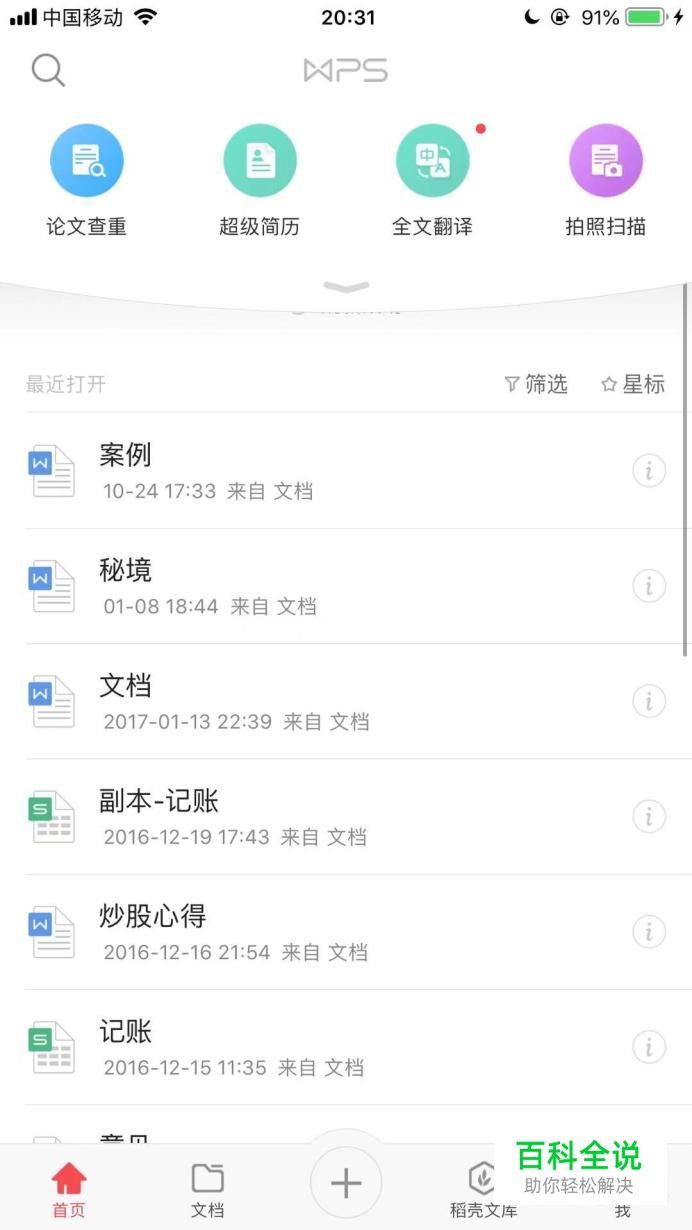This screenshot has height=1230, width=692.
Task: Expand the tools panel chevron
Action: coord(346,288)
